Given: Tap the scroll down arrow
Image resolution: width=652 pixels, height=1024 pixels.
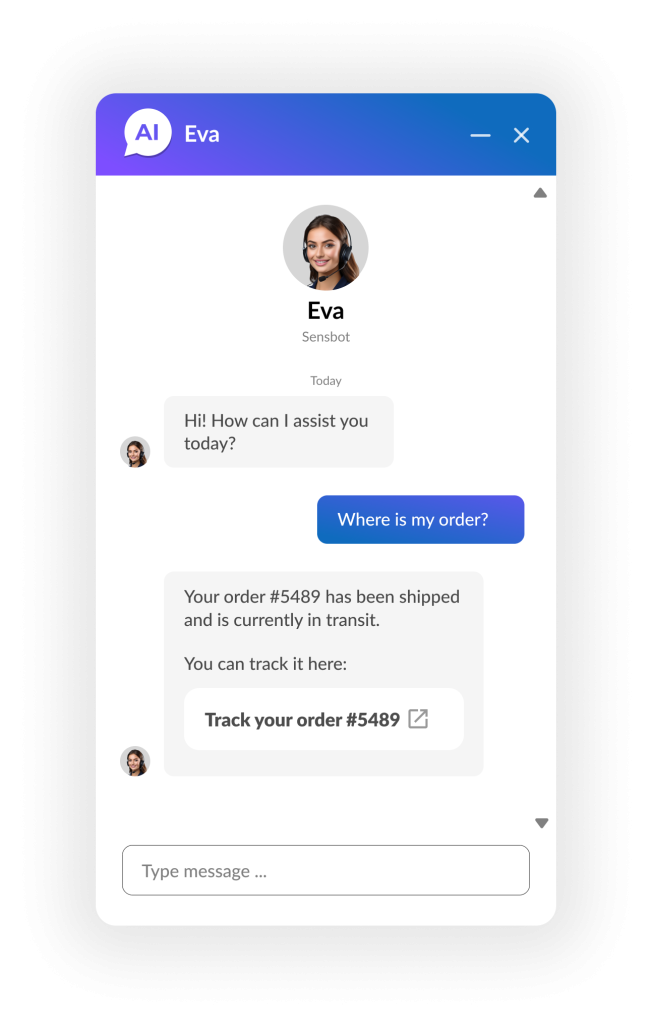Looking at the screenshot, I should (541, 823).
